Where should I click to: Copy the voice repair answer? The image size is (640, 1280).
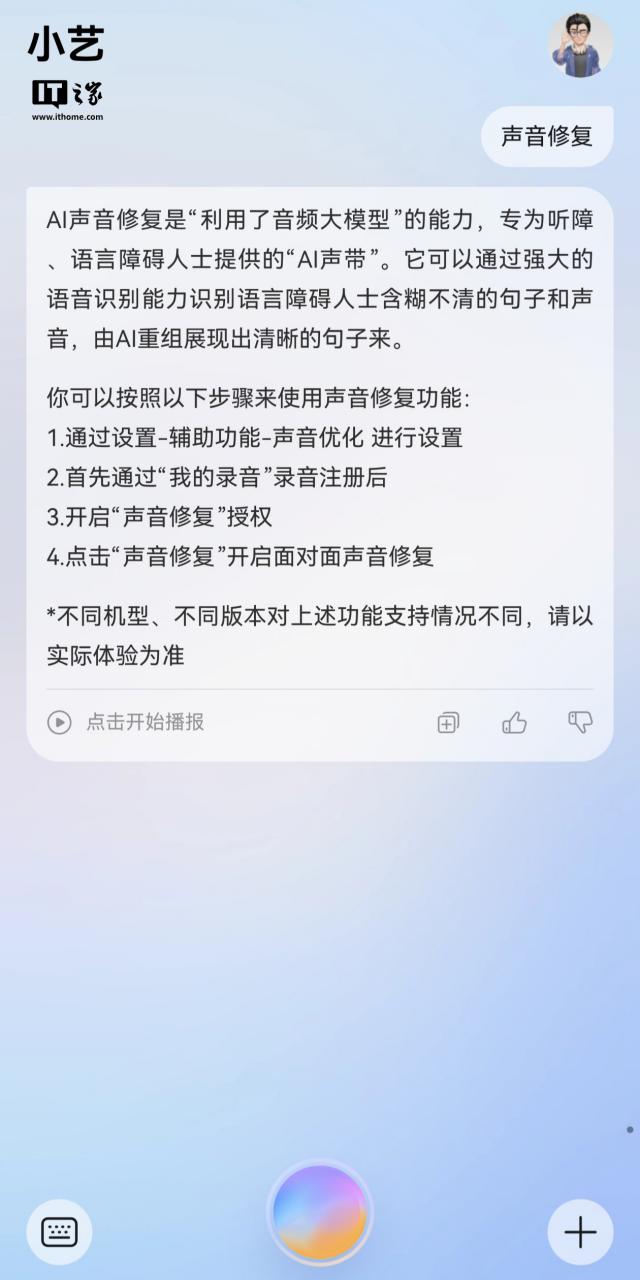coord(448,723)
